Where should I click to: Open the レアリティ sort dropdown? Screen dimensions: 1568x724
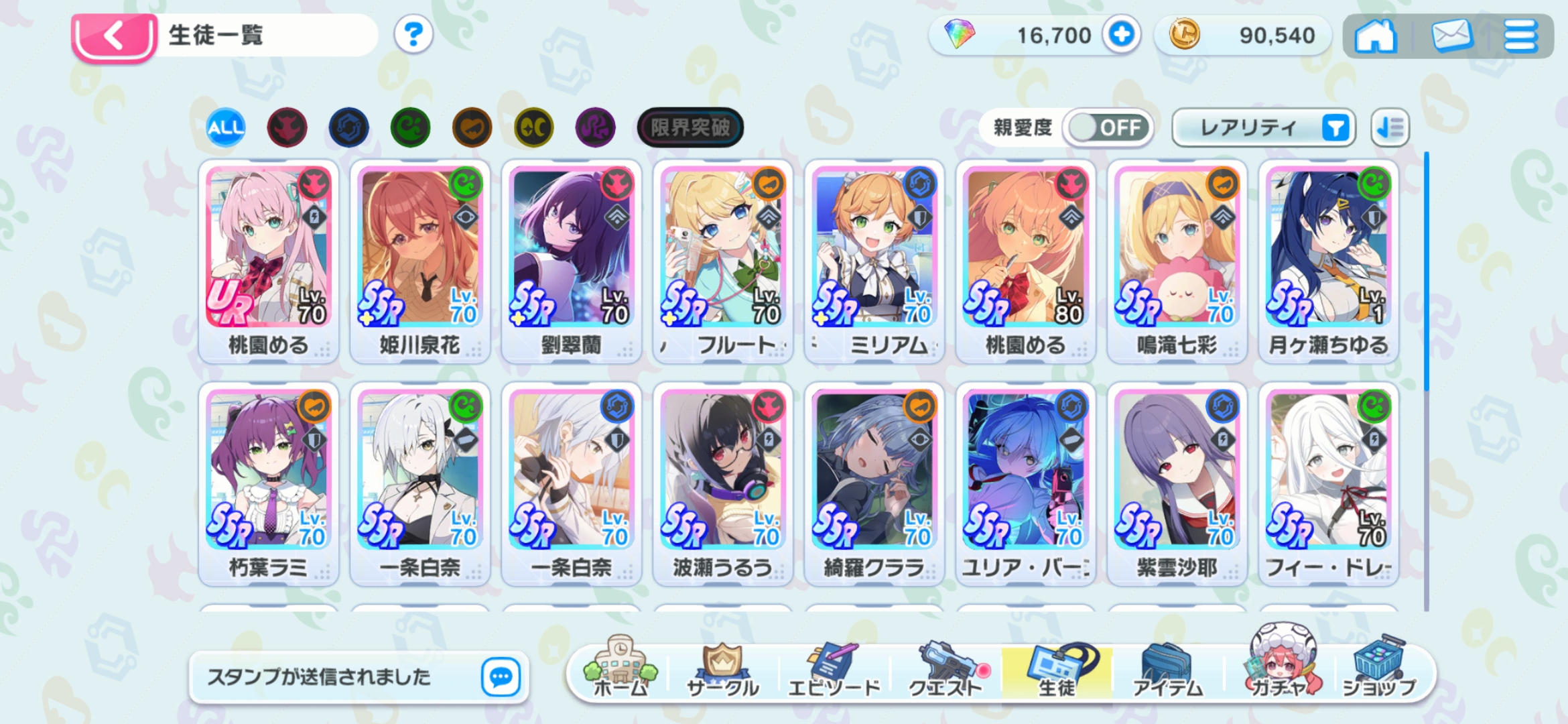[1264, 127]
